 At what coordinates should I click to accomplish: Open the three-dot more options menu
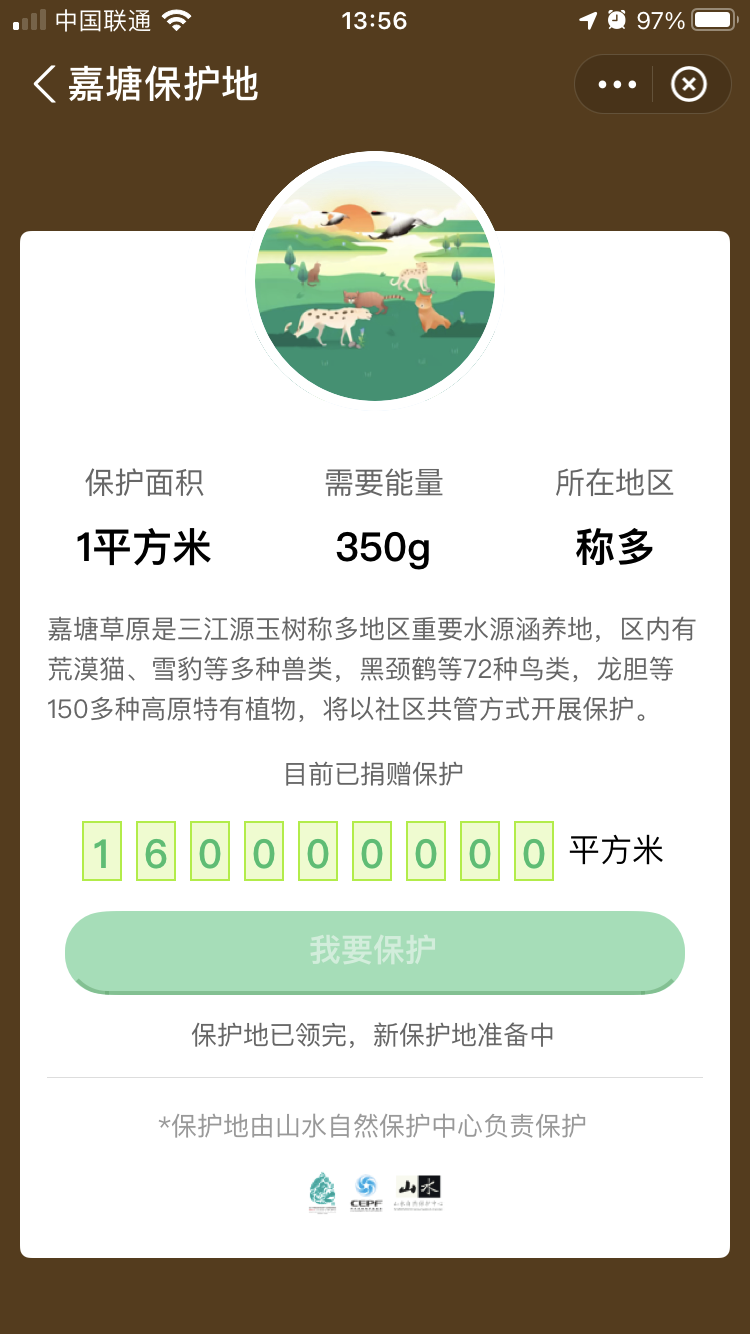click(617, 85)
